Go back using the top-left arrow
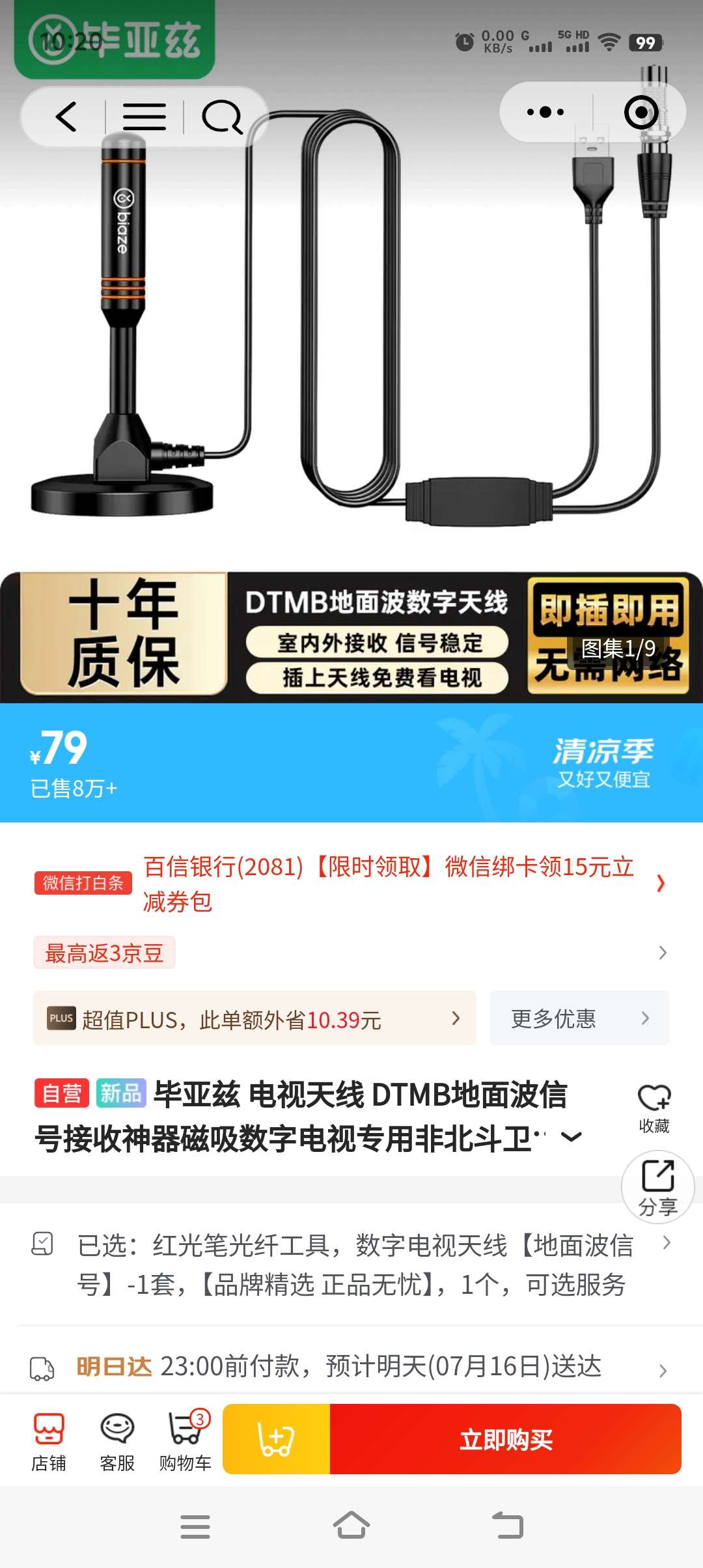The height and width of the screenshot is (1568, 703). (66, 117)
